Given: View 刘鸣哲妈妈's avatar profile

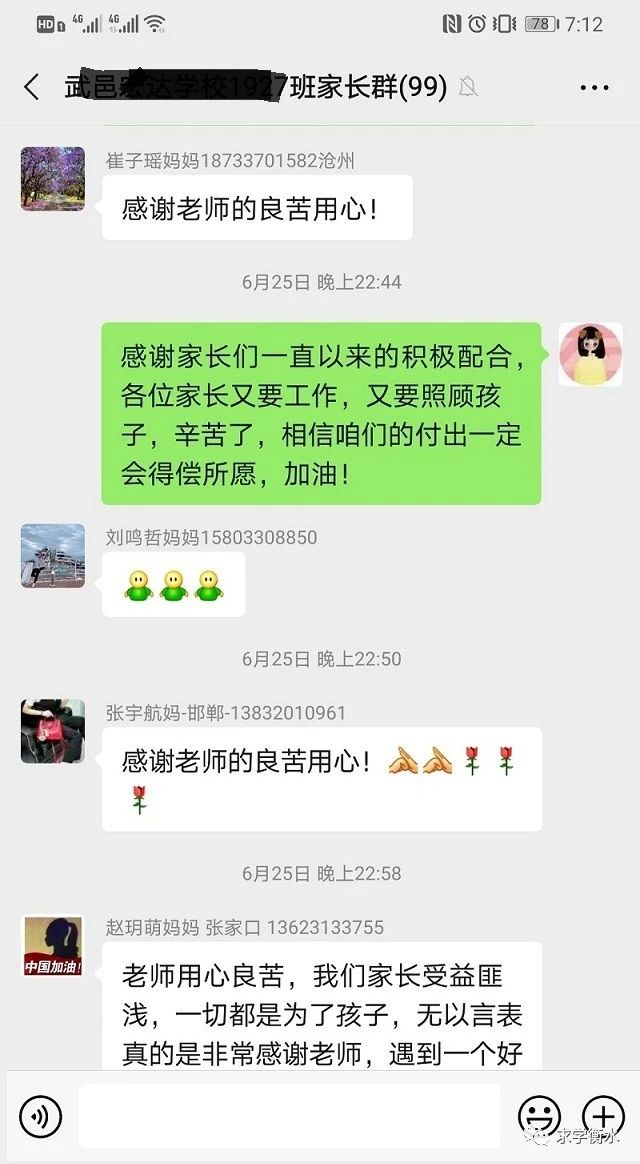Looking at the screenshot, I should [53, 555].
